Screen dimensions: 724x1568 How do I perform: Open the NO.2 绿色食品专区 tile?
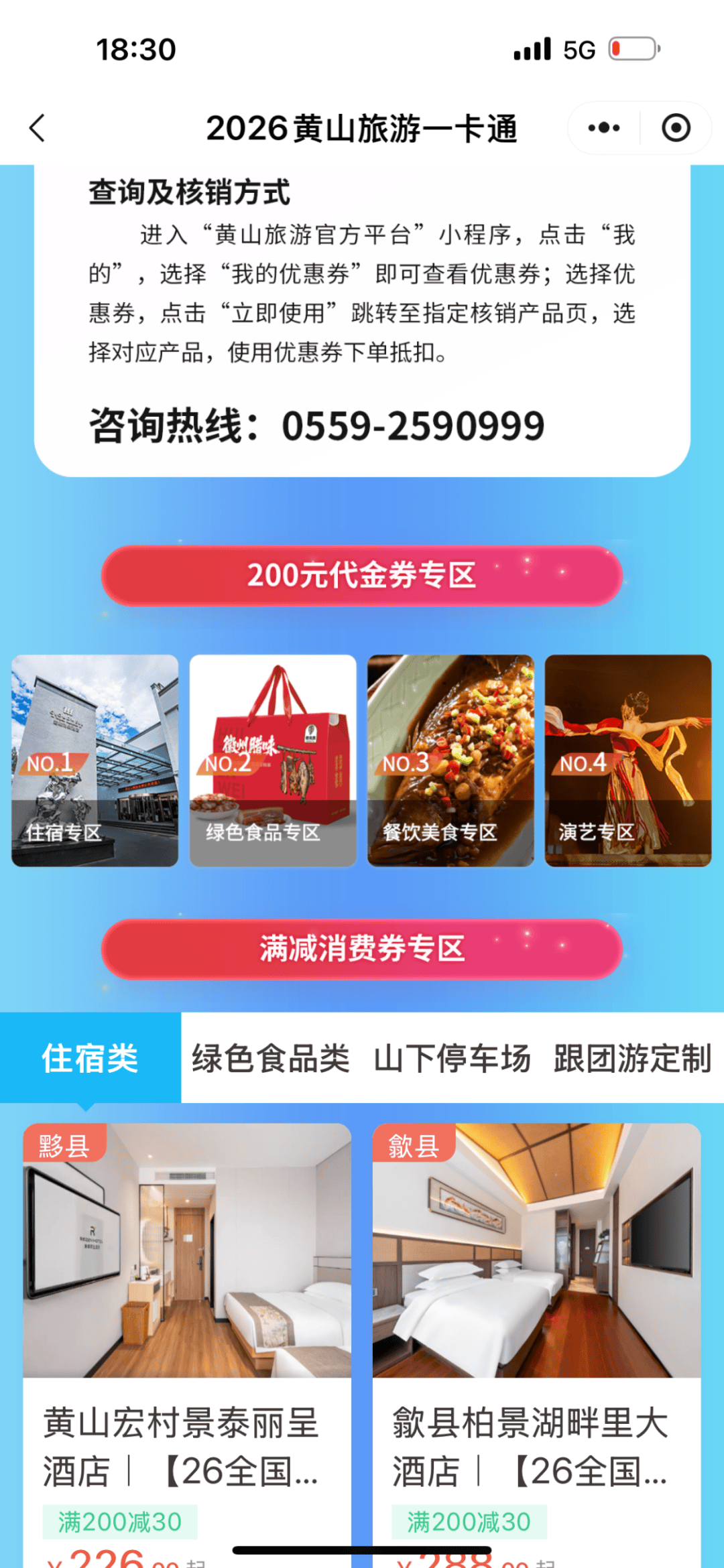click(x=273, y=761)
